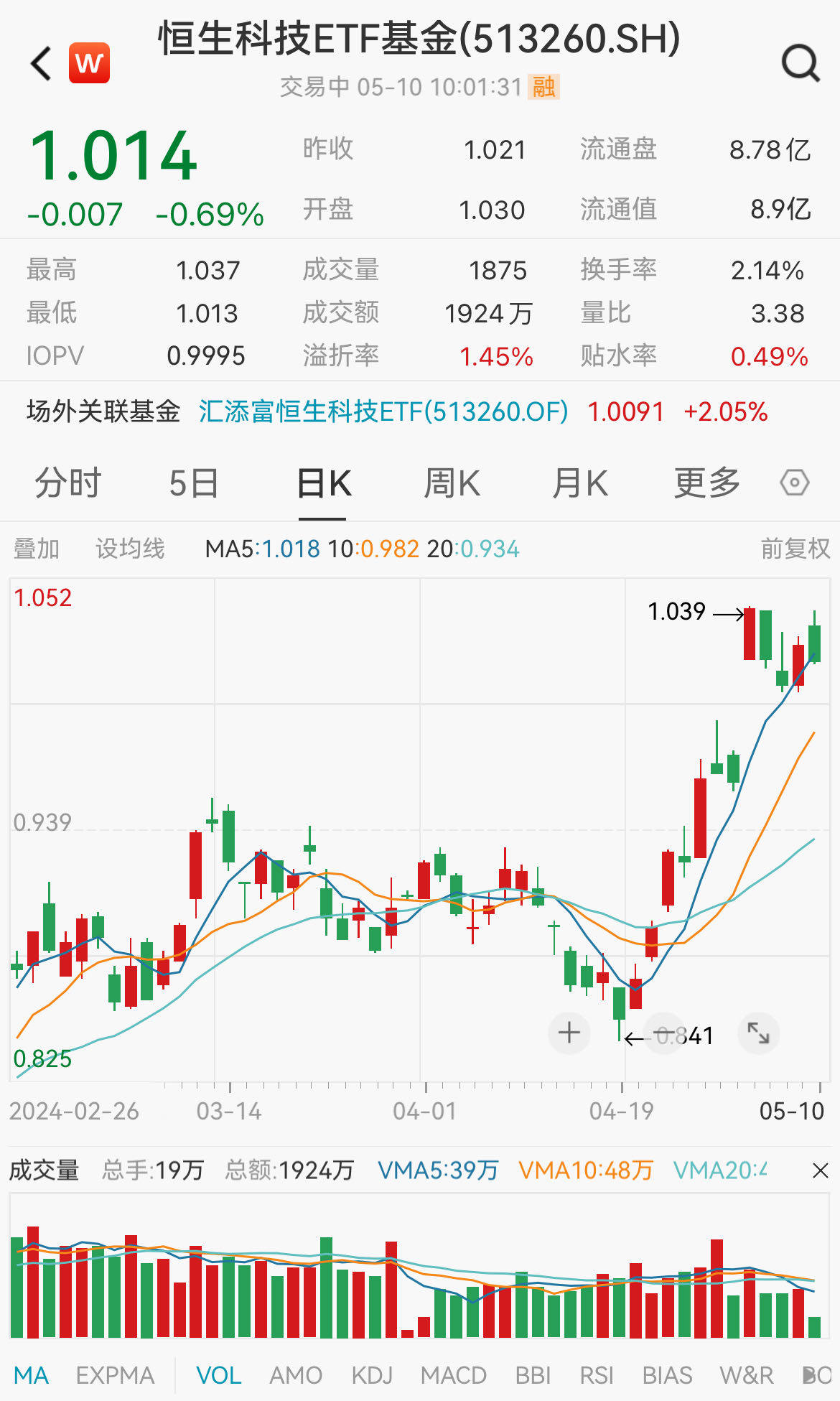Close the 成交量 volume panel with the X
The width and height of the screenshot is (840, 1401).
click(820, 1168)
